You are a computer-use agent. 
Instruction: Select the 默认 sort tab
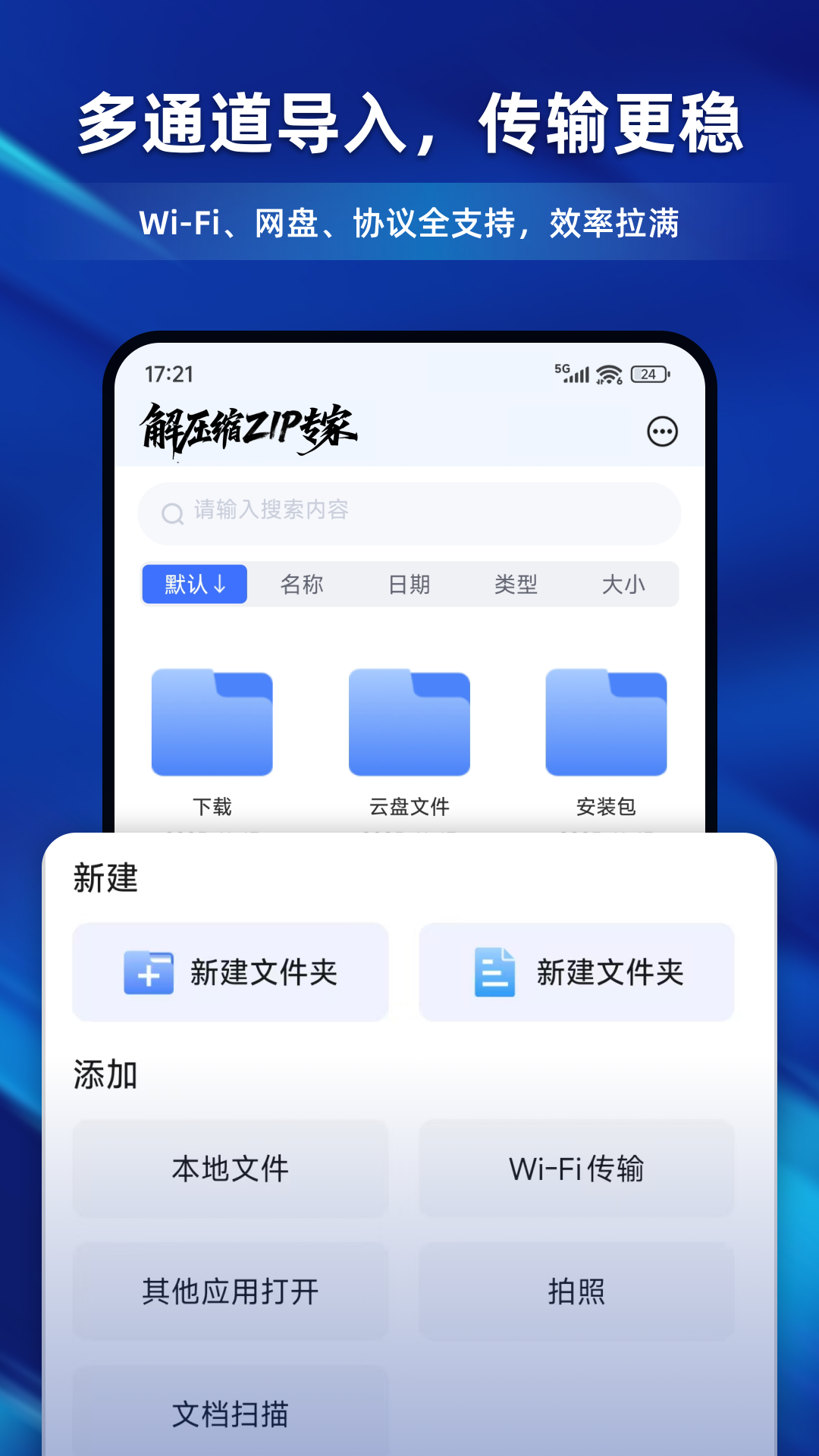click(x=195, y=584)
